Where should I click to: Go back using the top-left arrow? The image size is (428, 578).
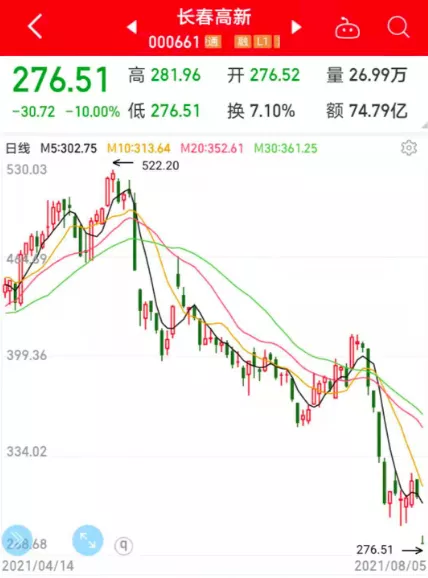coord(35,27)
